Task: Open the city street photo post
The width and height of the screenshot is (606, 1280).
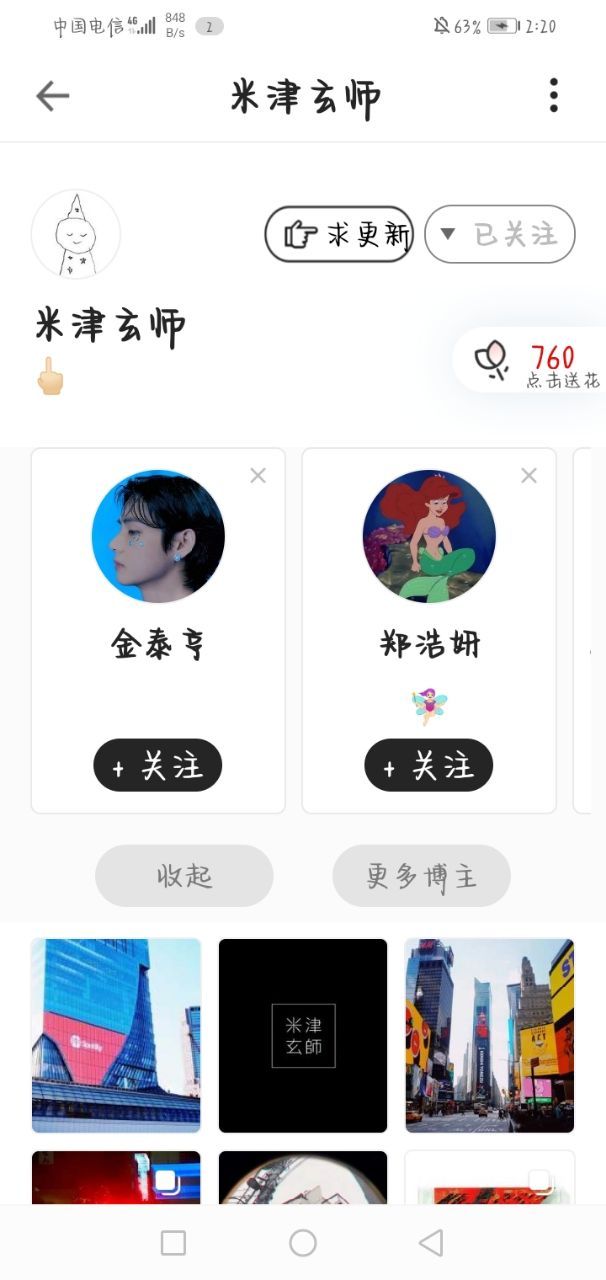Action: (x=489, y=1035)
